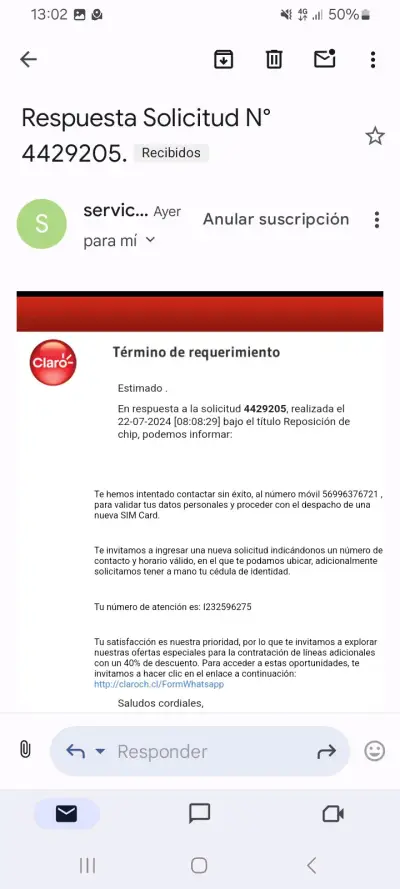
Task: Tap Anular suscripción
Action: click(276, 219)
